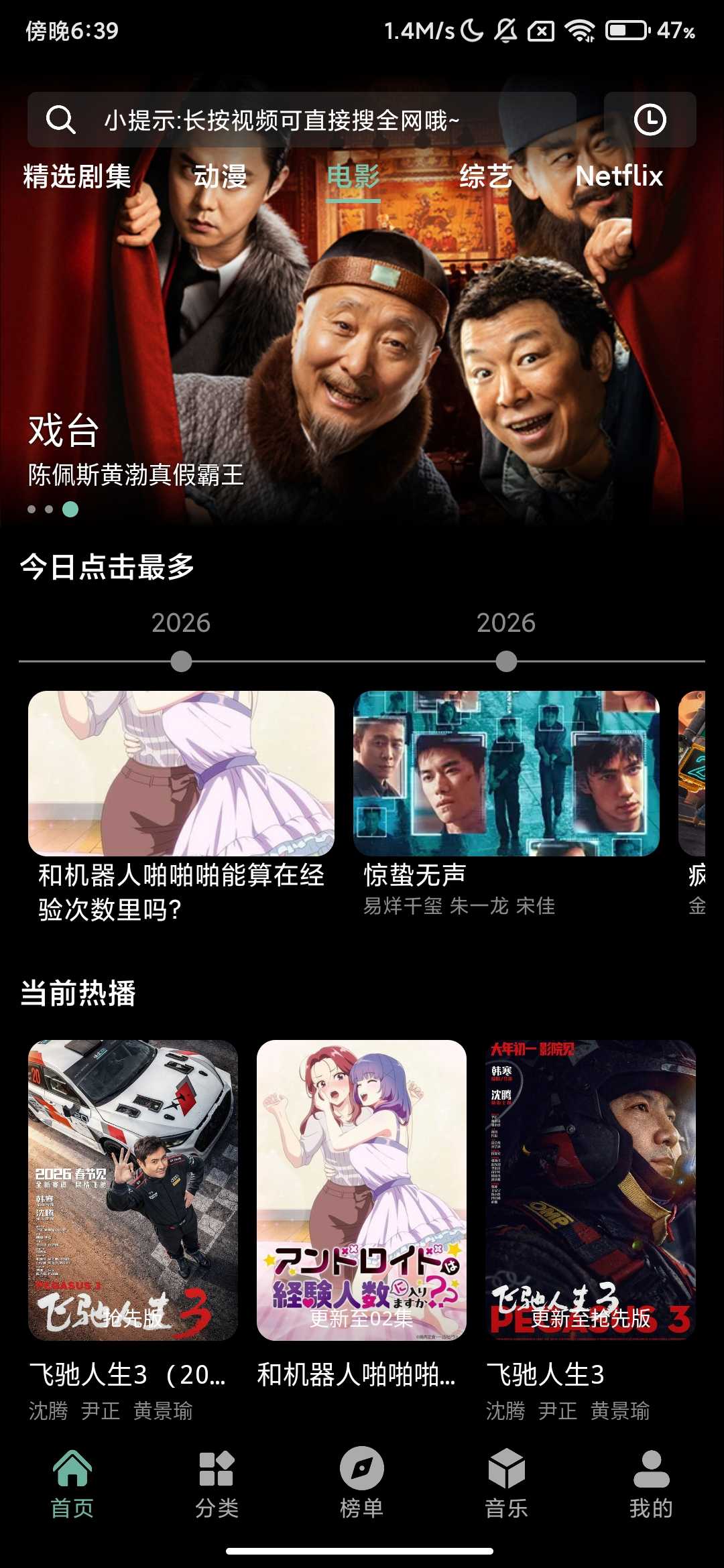Open the search magnifier icon
Screen dimensions: 724x1568
(60, 120)
